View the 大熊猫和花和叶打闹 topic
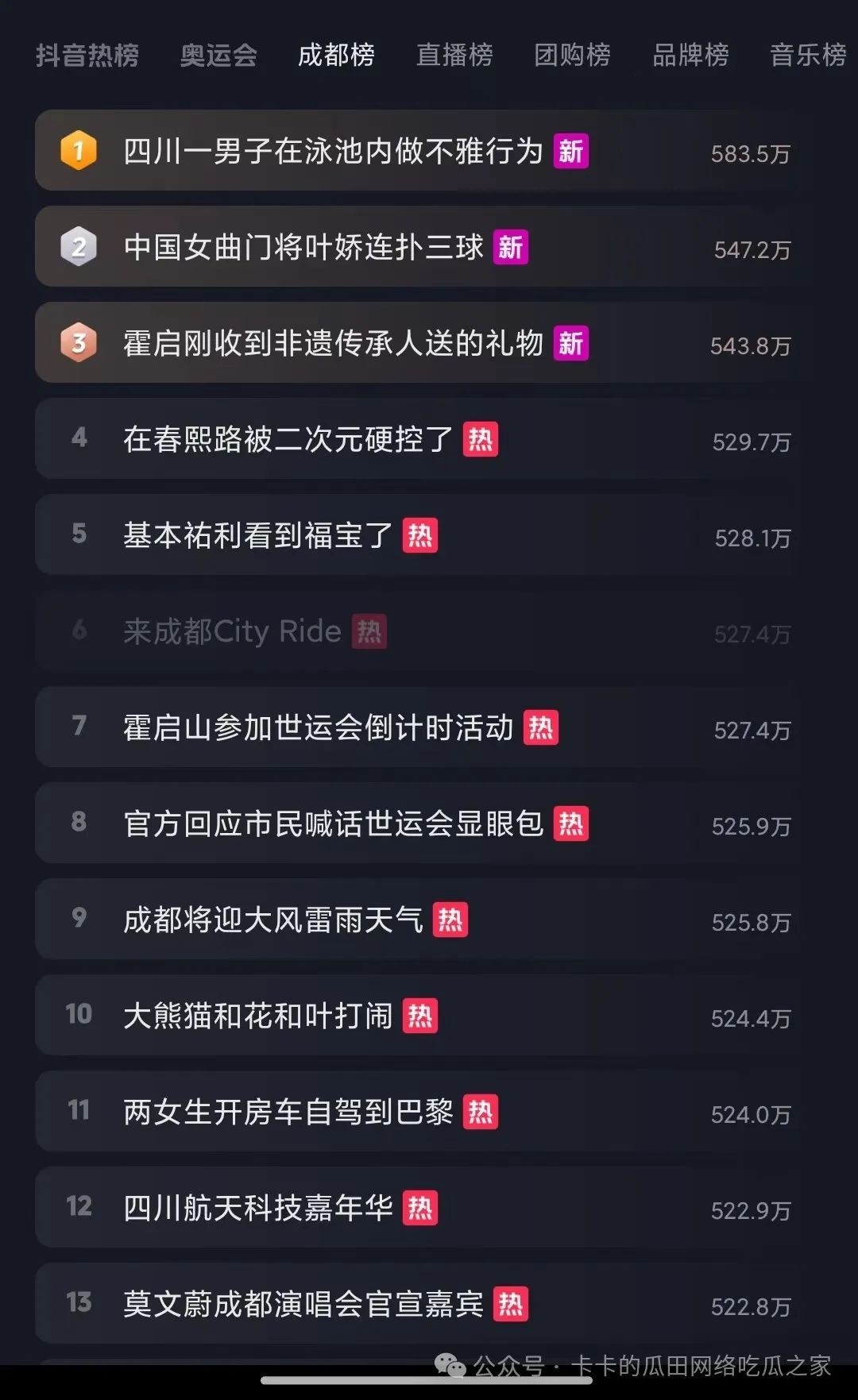This screenshot has width=858, height=1400. [258, 1016]
